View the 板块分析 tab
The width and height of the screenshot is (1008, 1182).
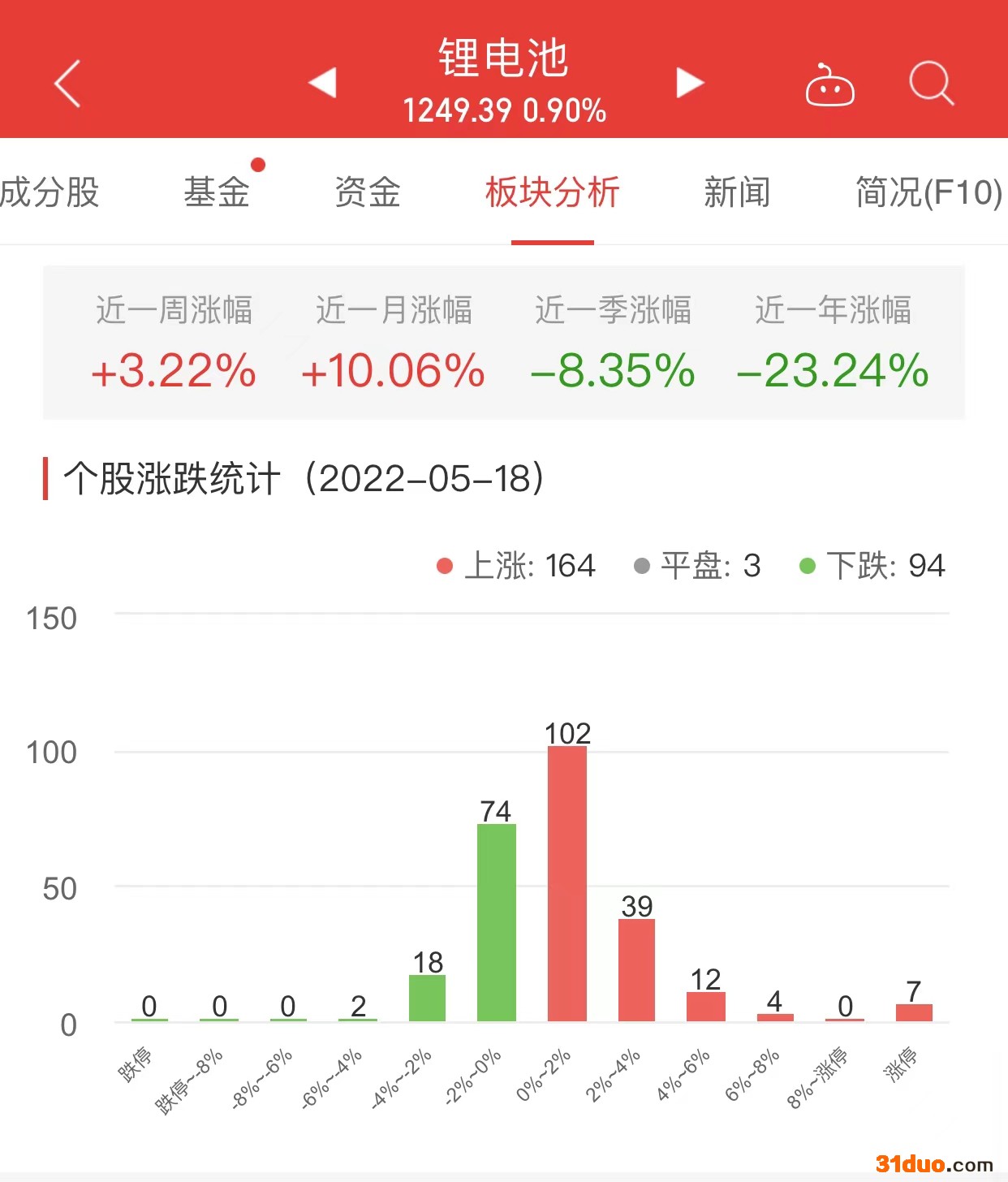[552, 193]
